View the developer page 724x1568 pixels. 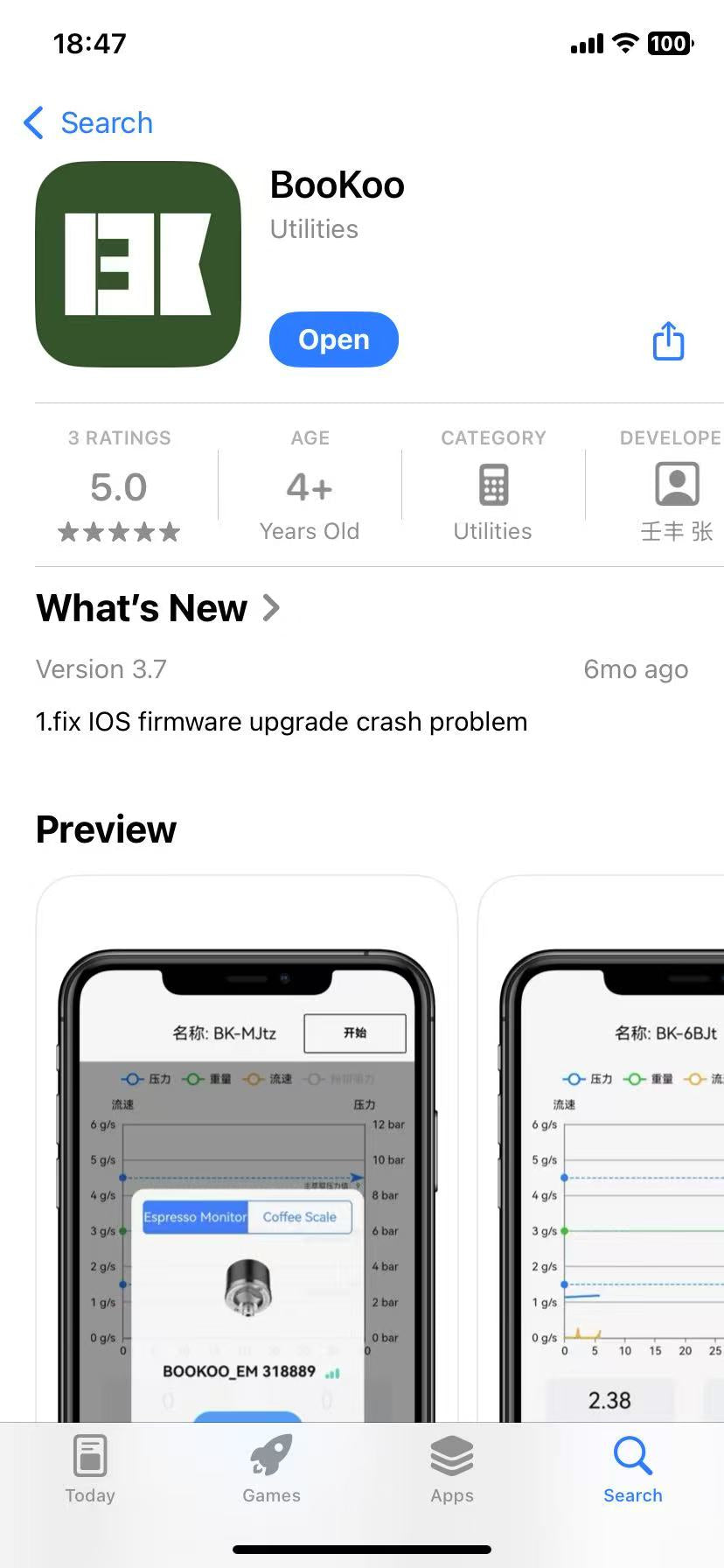(x=676, y=486)
